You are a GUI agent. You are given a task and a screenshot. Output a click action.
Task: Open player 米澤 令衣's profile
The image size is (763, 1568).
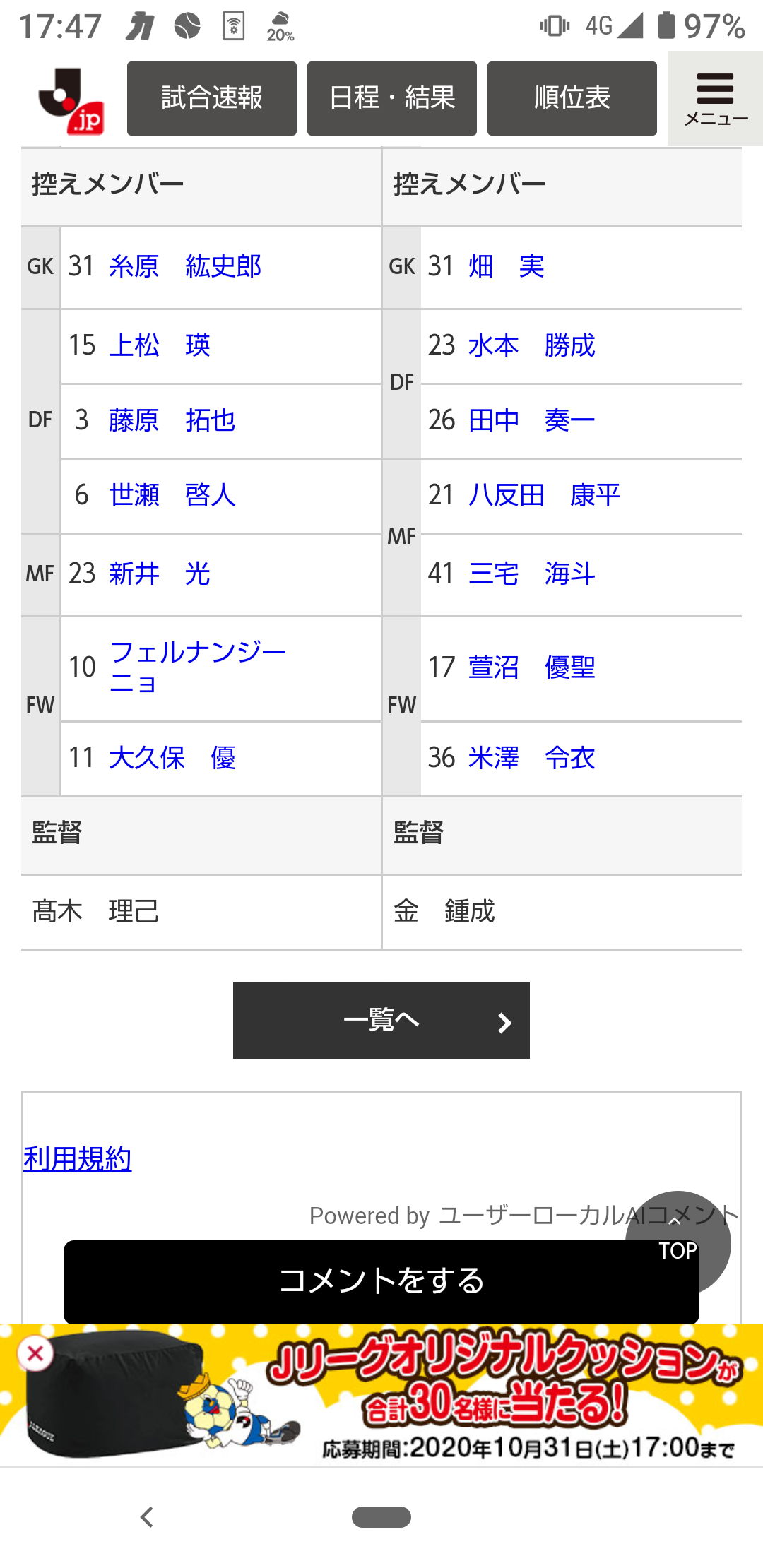(531, 758)
